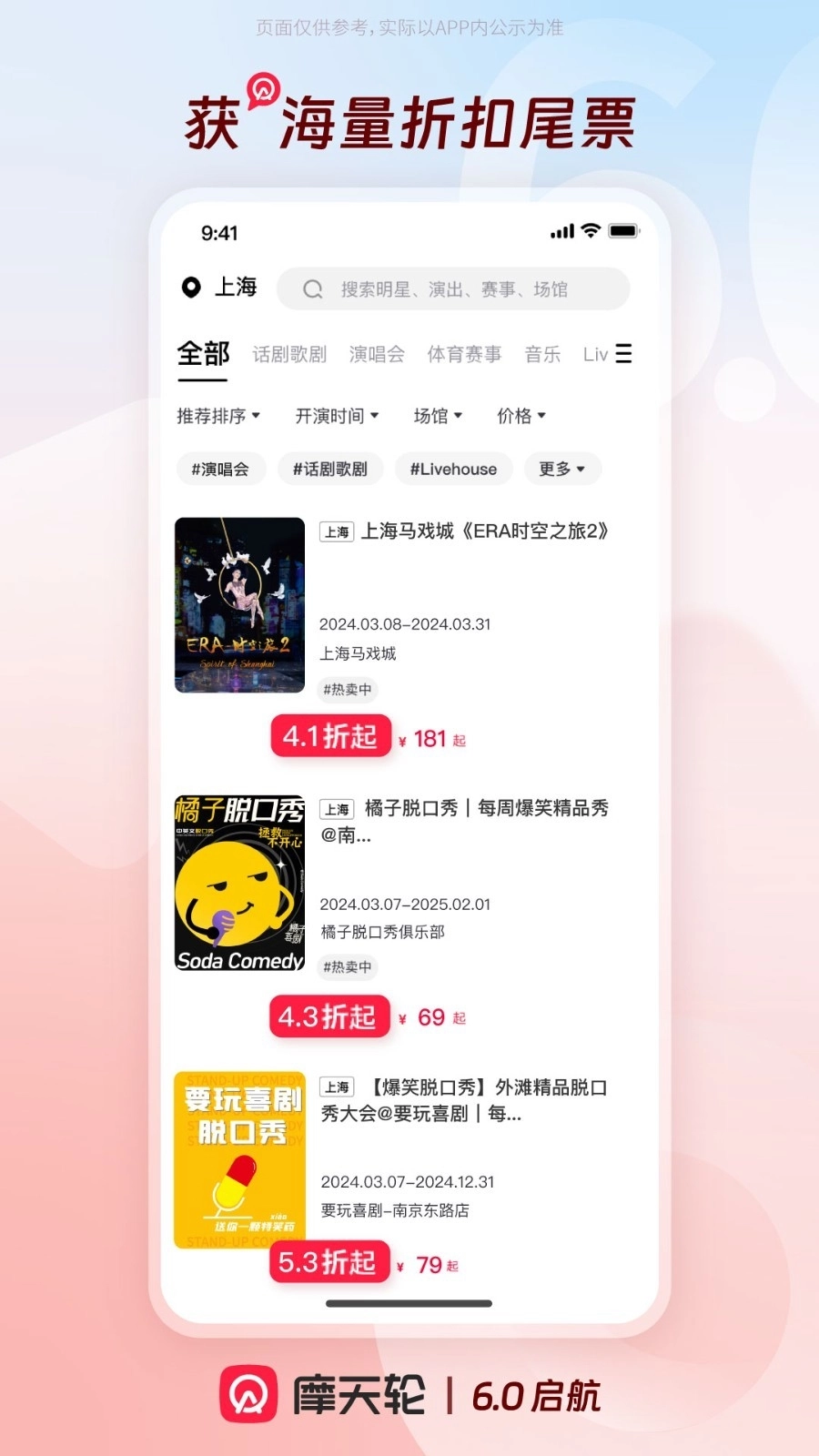Click the 热卖中 tag on the ERA listing
Screen dimensions: 819x1456
346,691
